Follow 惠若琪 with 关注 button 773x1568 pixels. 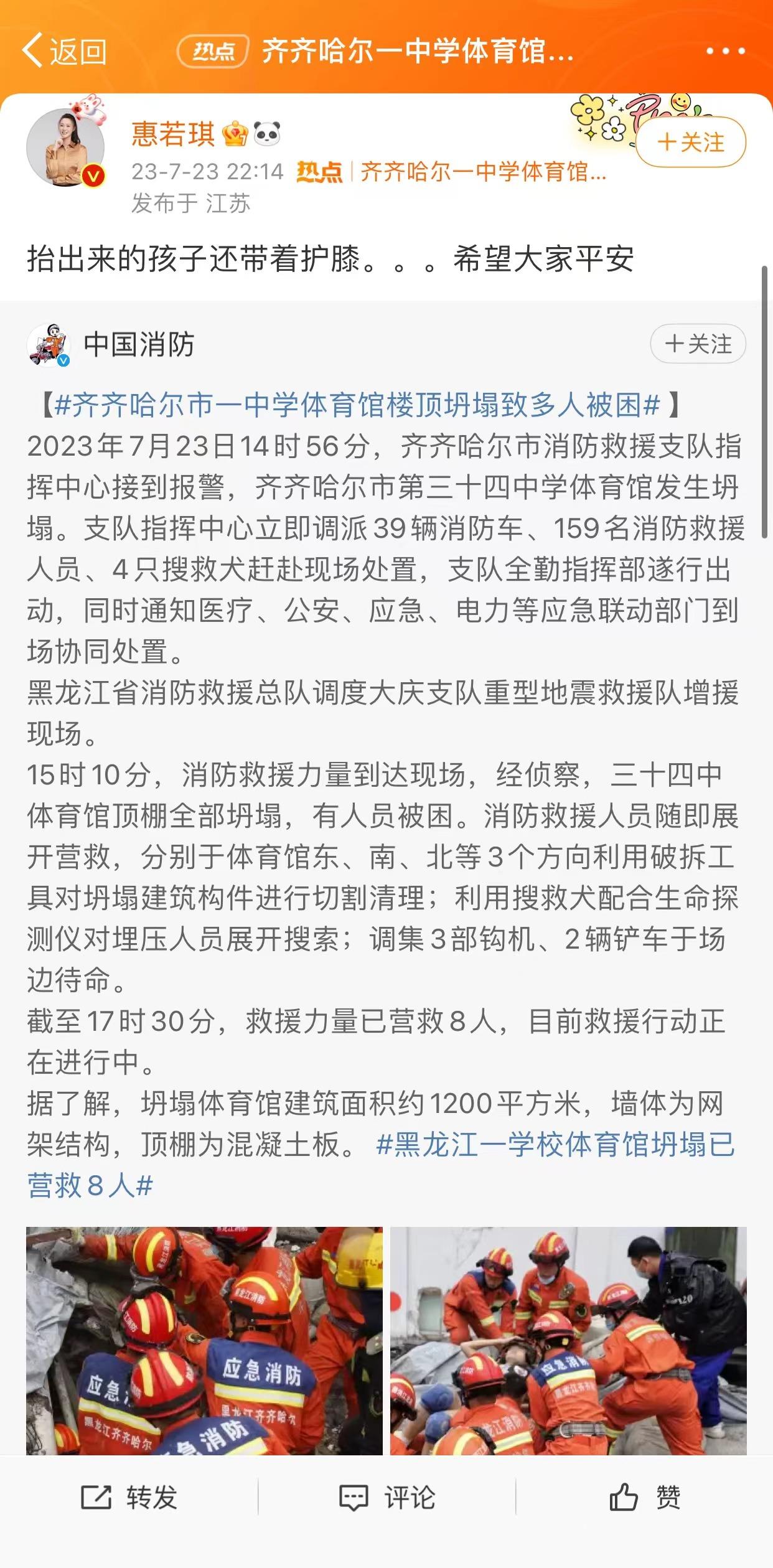[x=691, y=143]
